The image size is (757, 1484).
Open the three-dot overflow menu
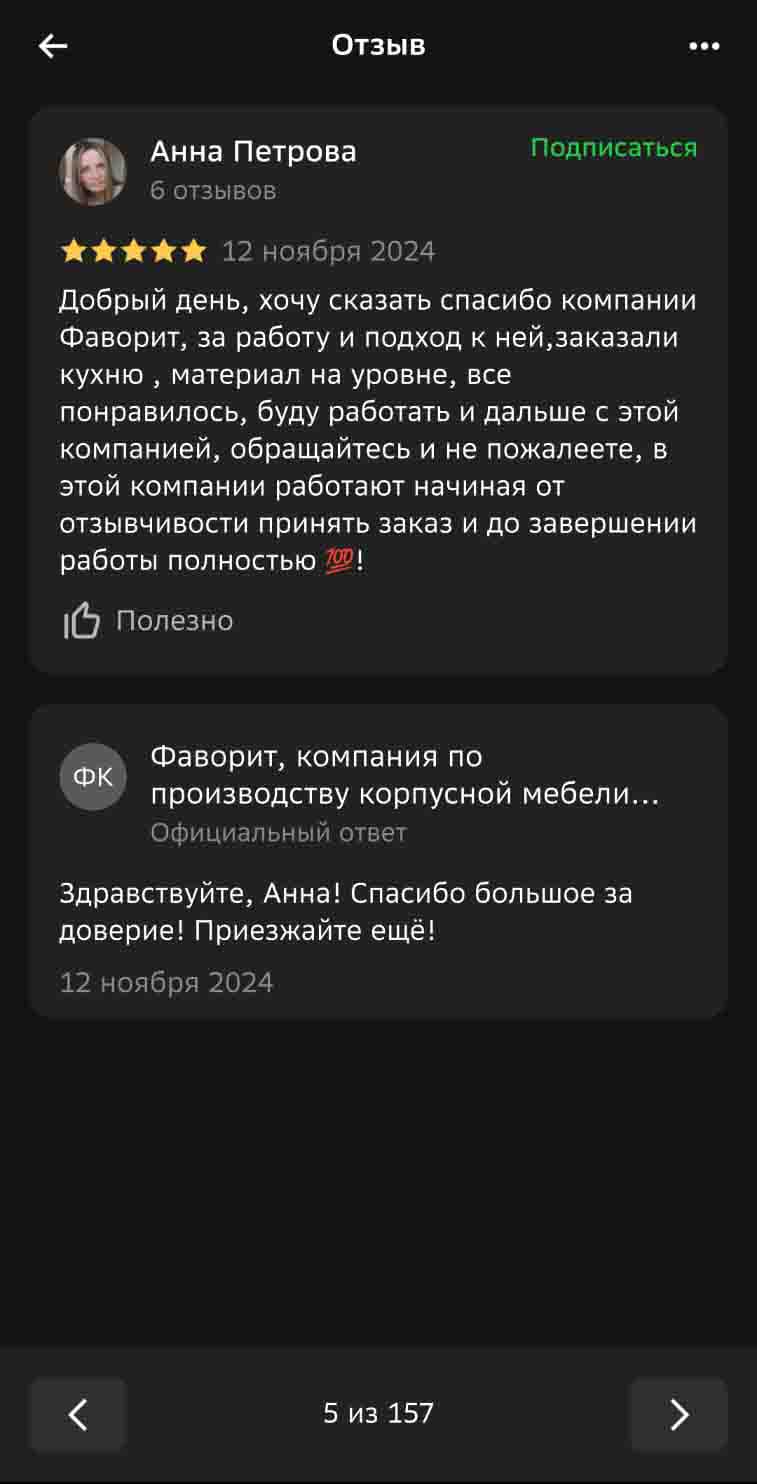point(704,46)
